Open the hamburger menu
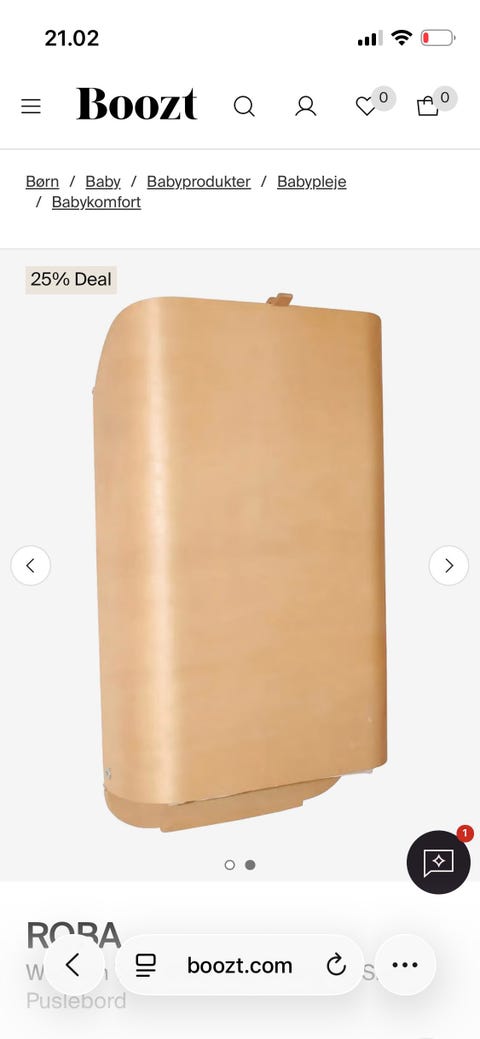Screen dimensions: 480x1039 [30, 106]
